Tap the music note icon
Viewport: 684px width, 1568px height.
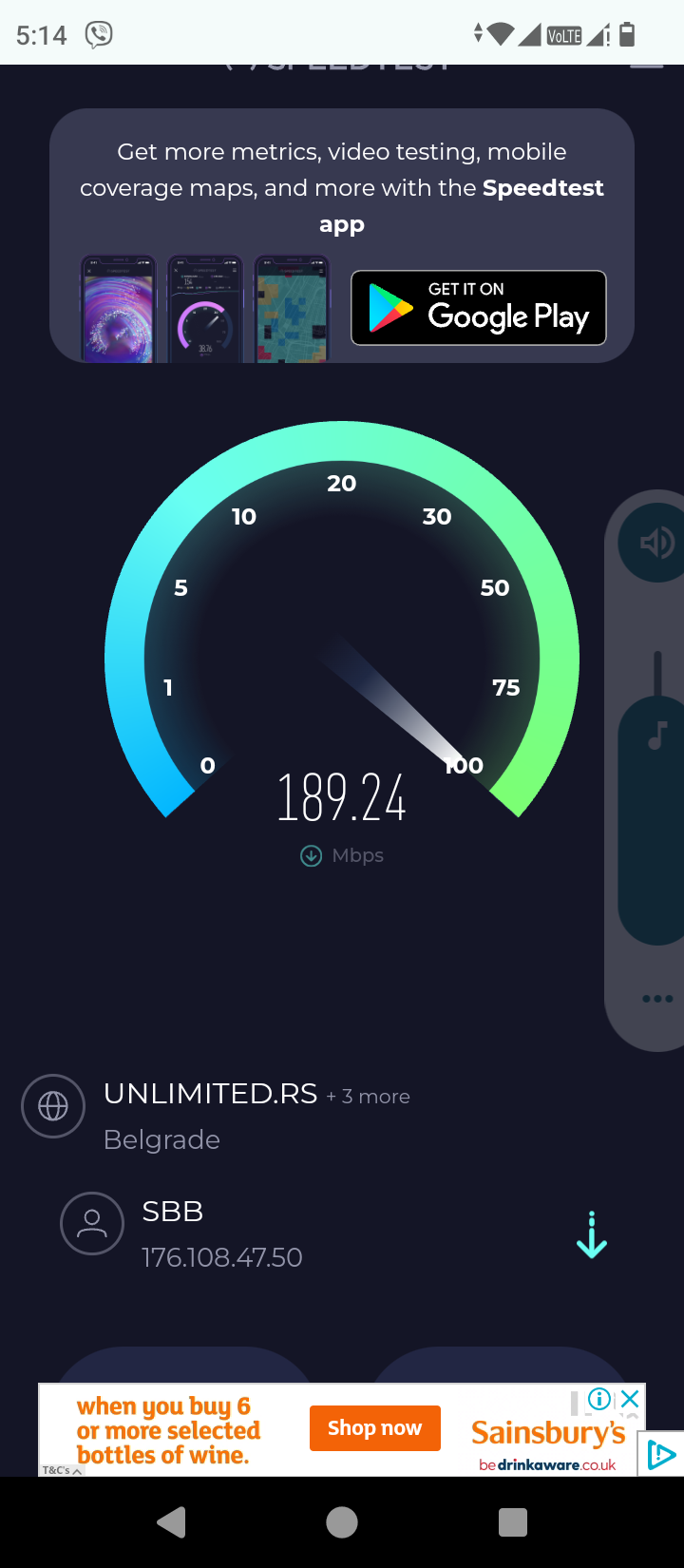pos(657,735)
